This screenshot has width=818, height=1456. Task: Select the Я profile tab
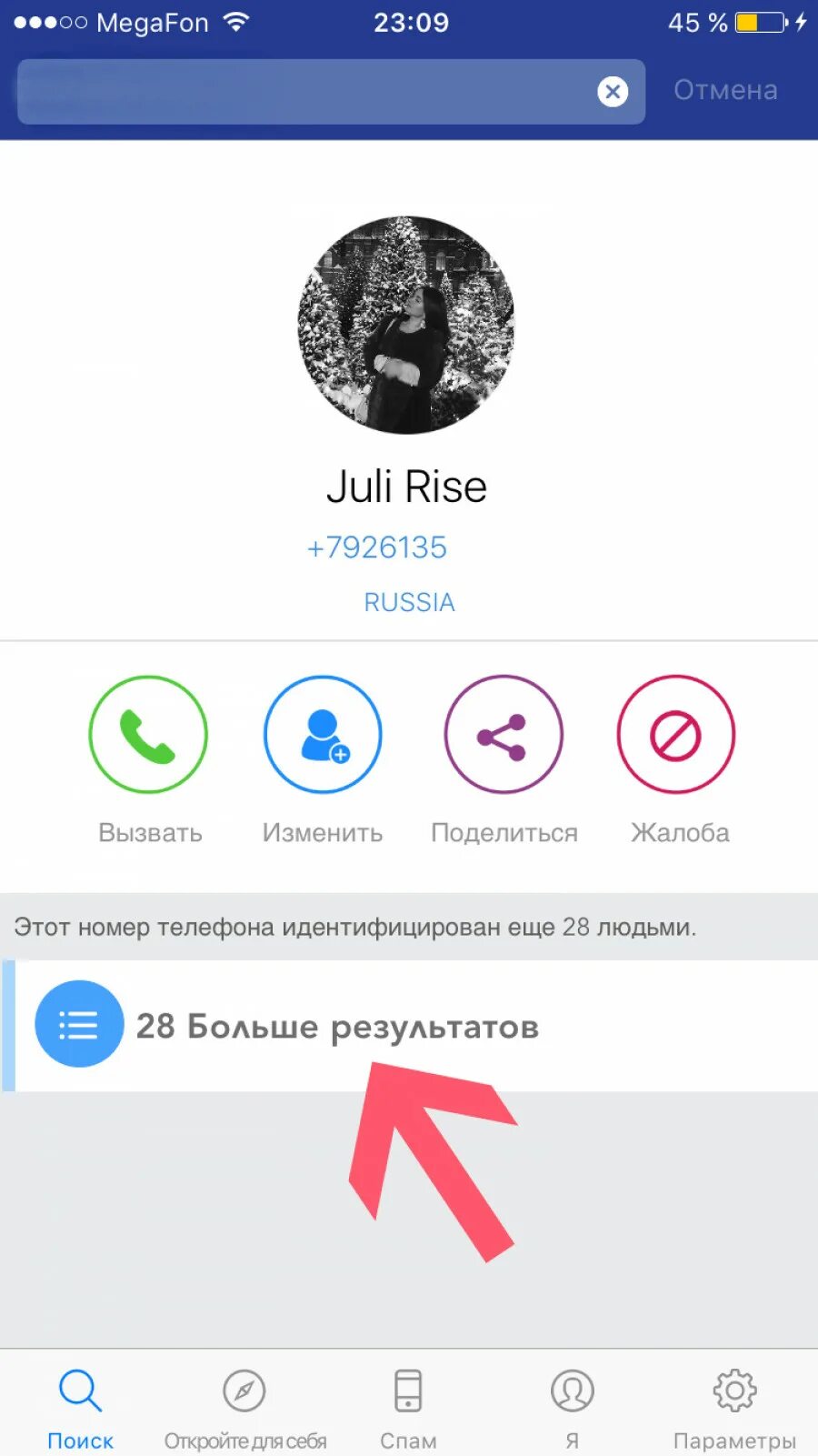(572, 1407)
